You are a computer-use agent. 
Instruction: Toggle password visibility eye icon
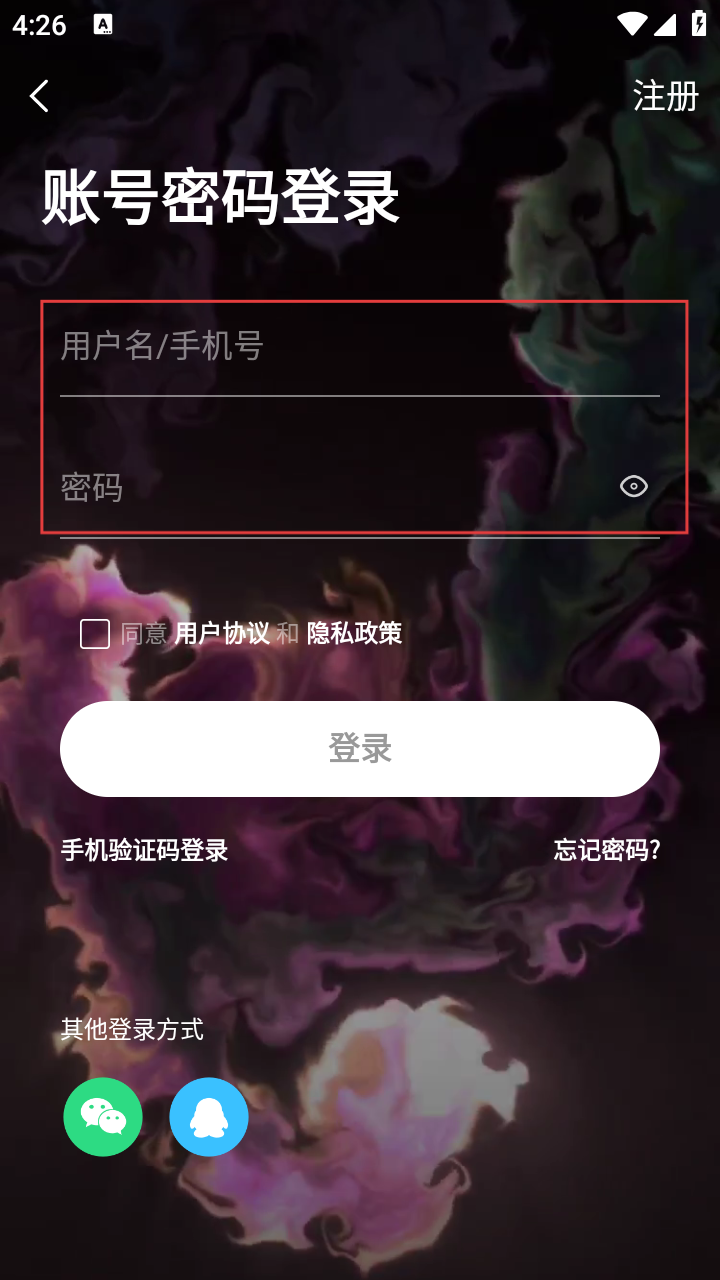[x=633, y=487]
